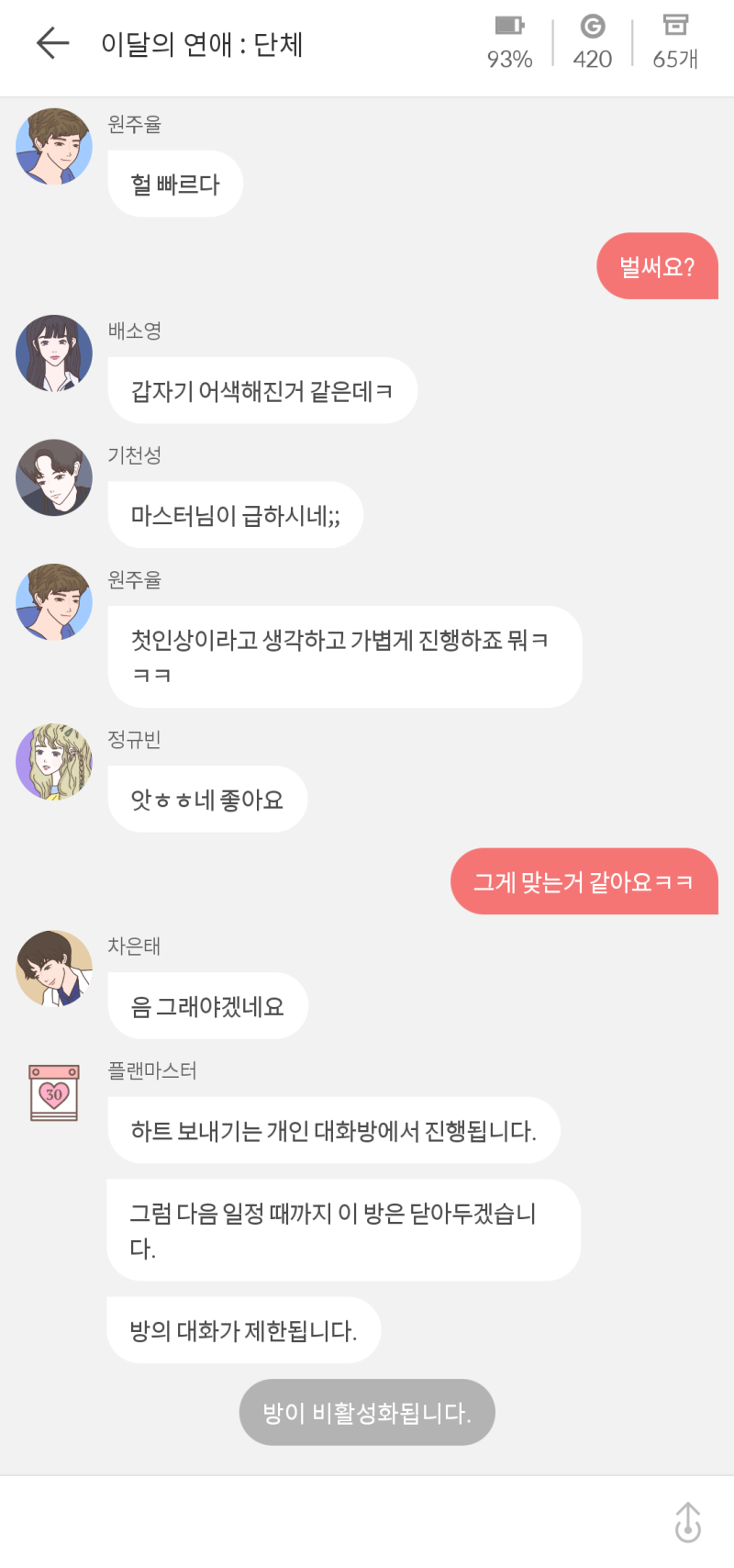Tap 플랜마스터's 하트 보내기 message

pyautogui.click(x=333, y=1130)
